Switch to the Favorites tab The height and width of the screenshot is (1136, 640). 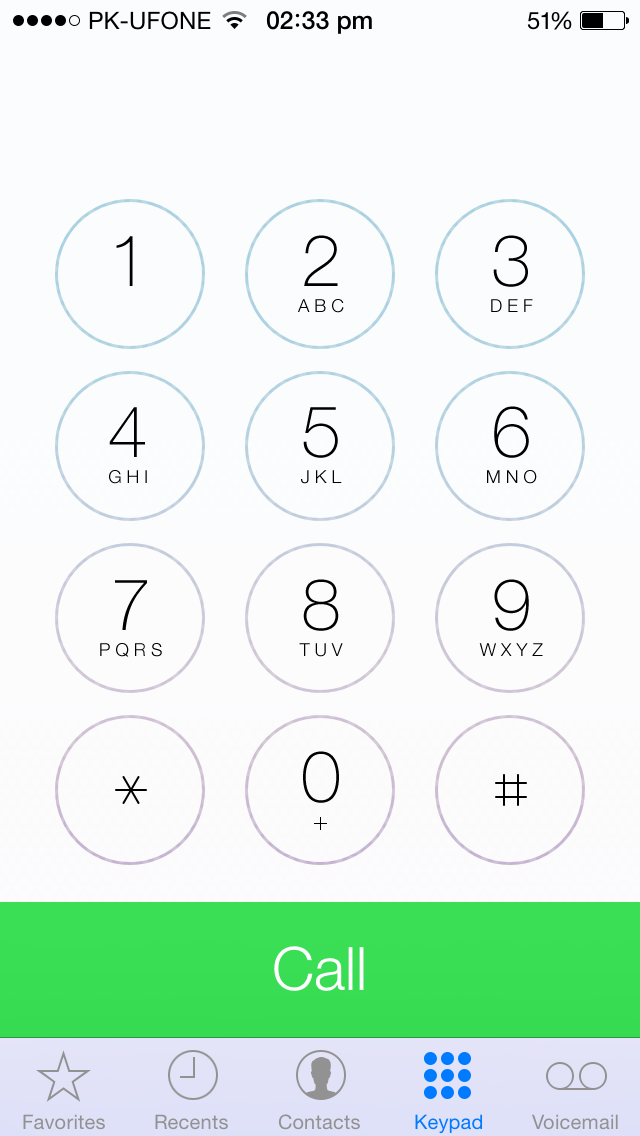[x=64, y=1090]
